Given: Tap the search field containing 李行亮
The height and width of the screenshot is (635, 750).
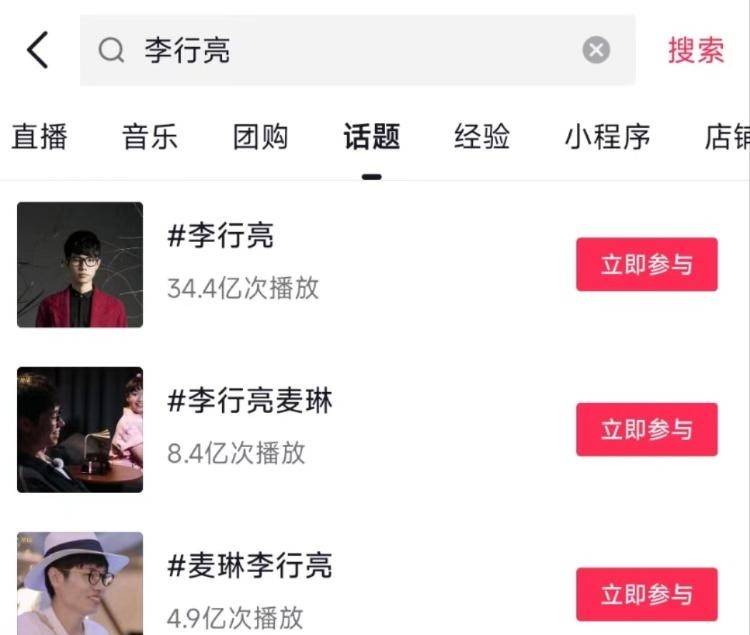Looking at the screenshot, I should pos(340,50).
